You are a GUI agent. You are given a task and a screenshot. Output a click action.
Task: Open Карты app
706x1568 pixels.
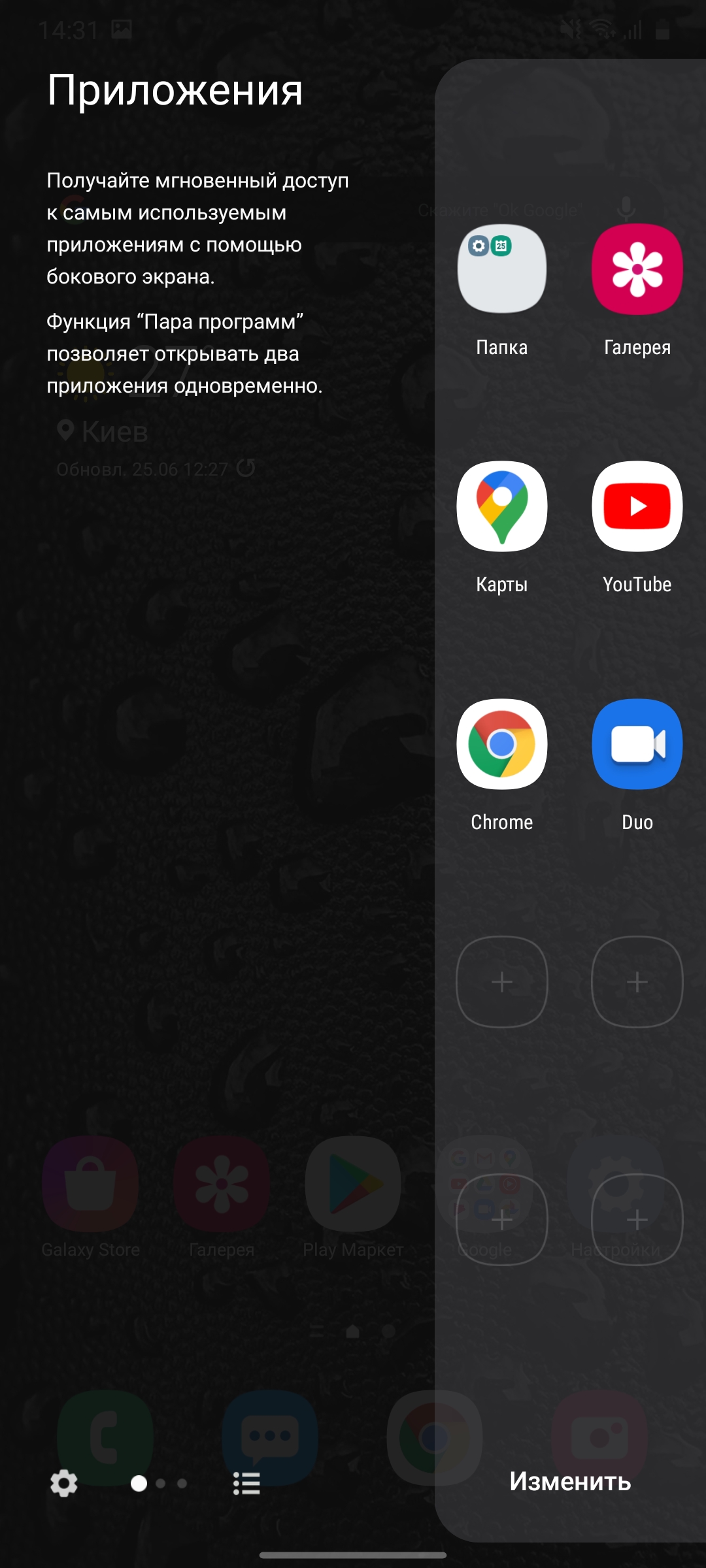pyautogui.click(x=501, y=506)
